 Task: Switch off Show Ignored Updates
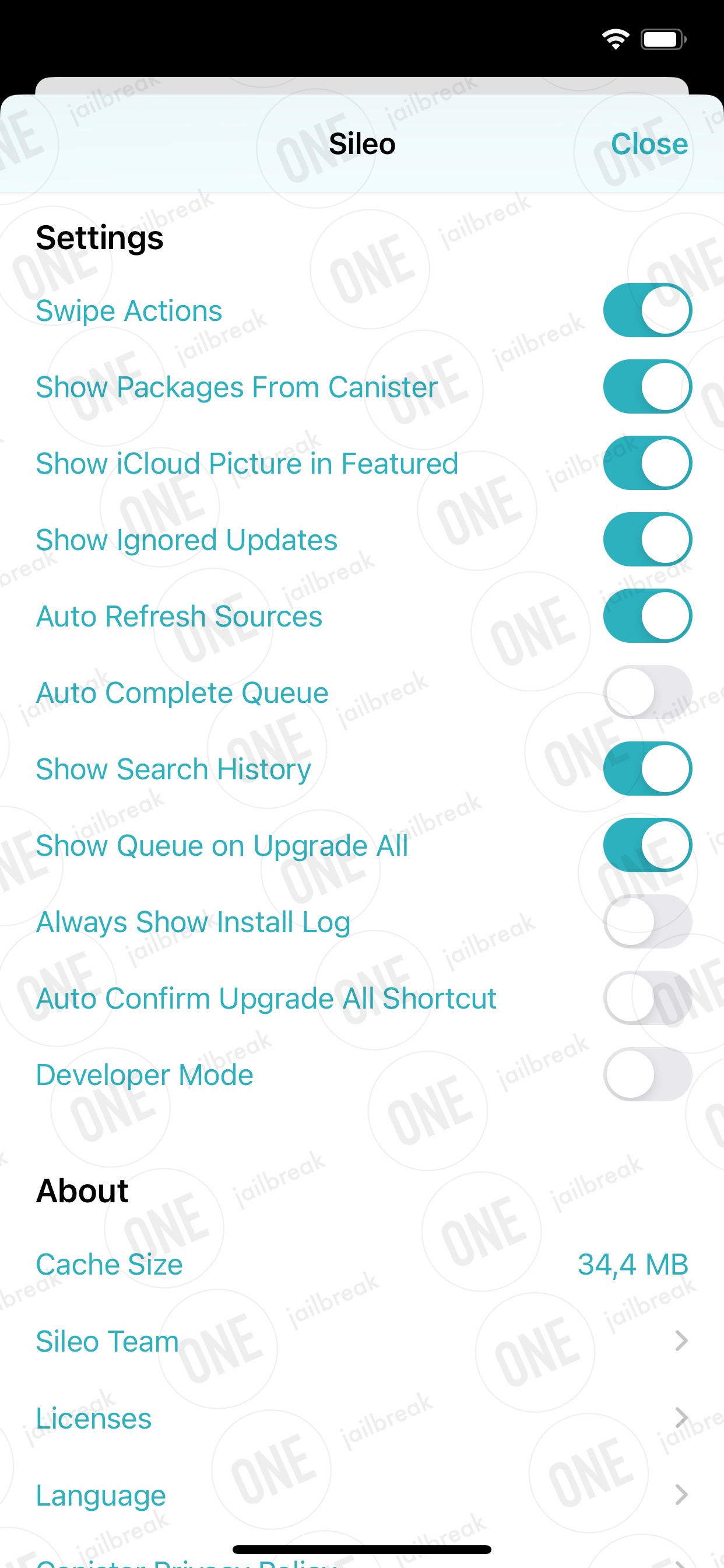[647, 540]
